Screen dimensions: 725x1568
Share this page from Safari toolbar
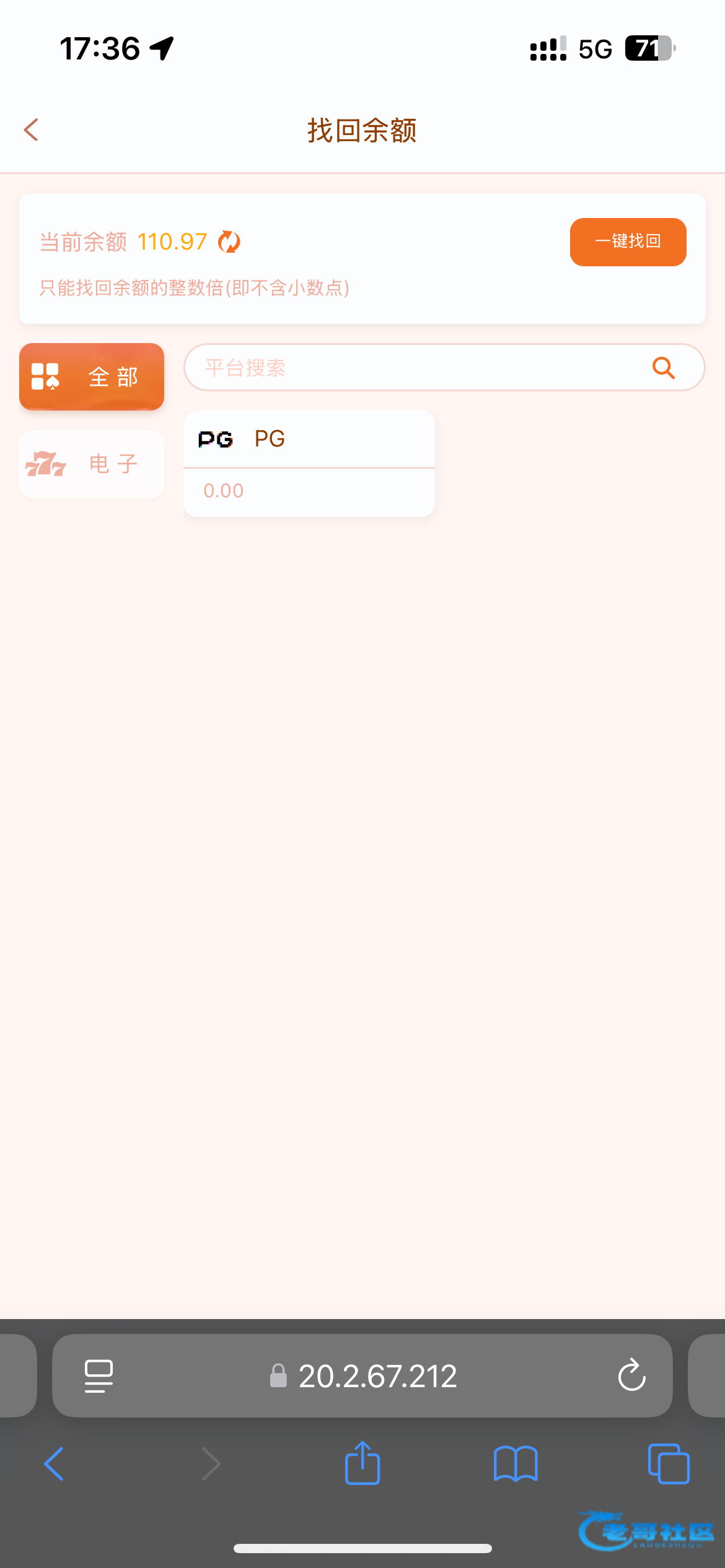pos(362,1464)
